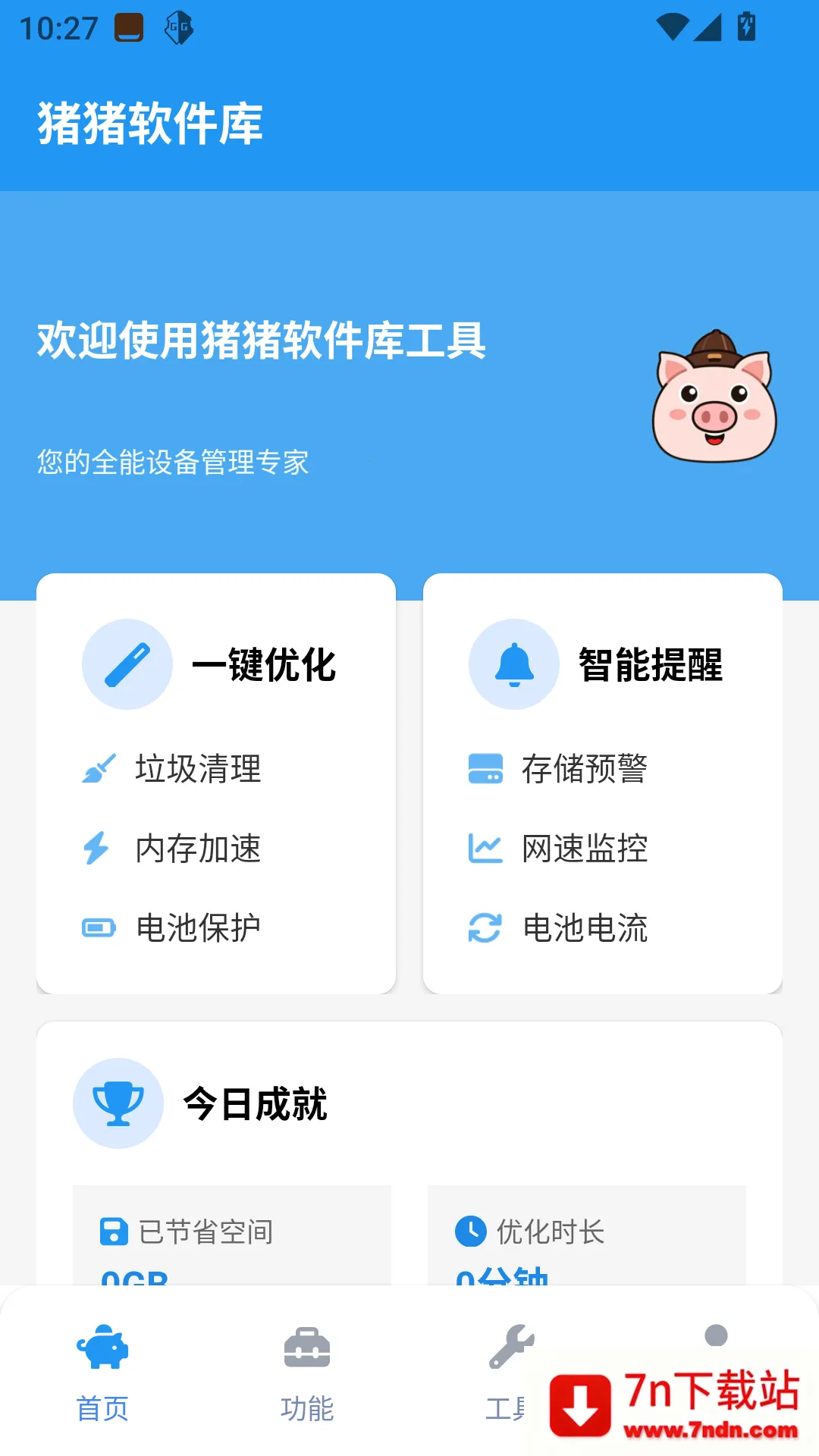
Task: Open the 一键优化 card
Action: [216, 781]
